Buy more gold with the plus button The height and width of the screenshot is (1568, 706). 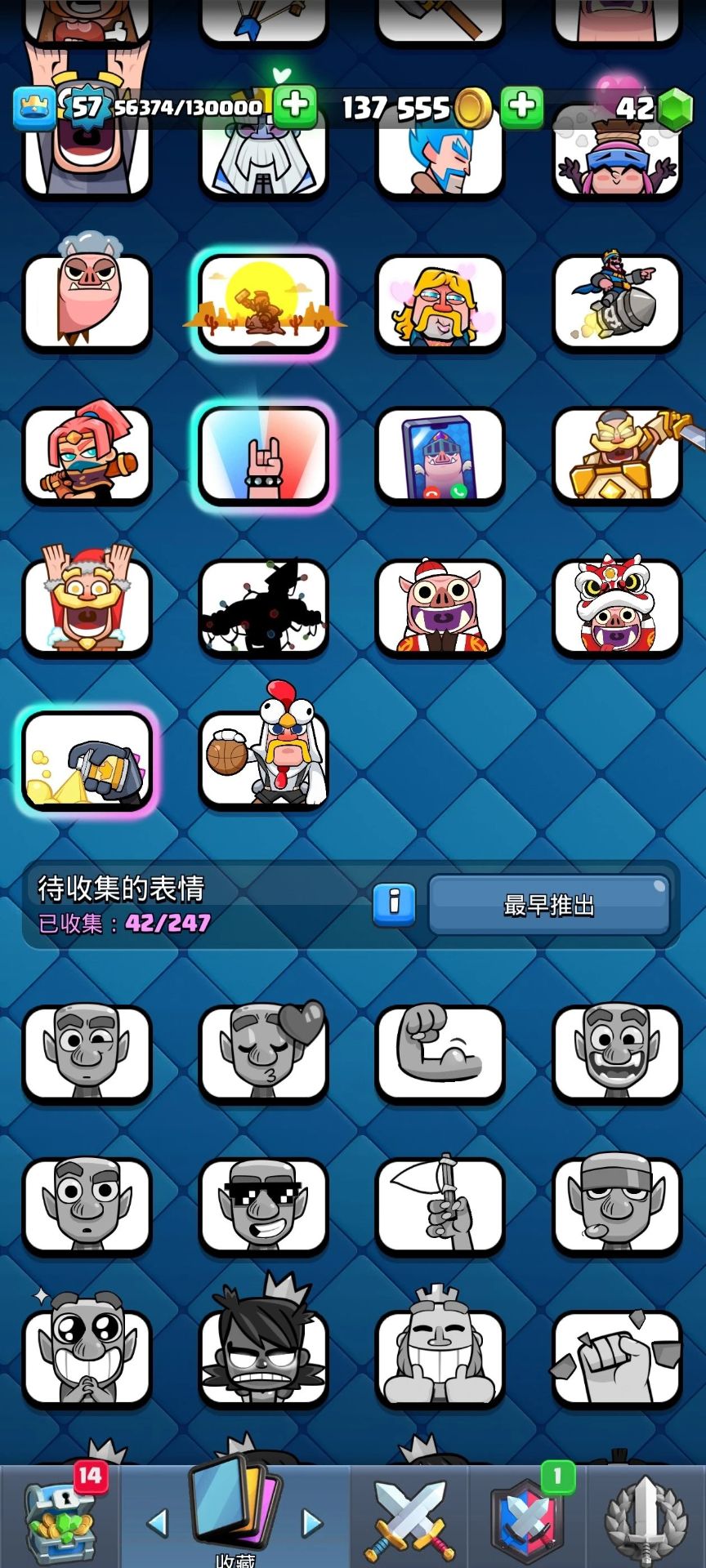click(x=521, y=106)
